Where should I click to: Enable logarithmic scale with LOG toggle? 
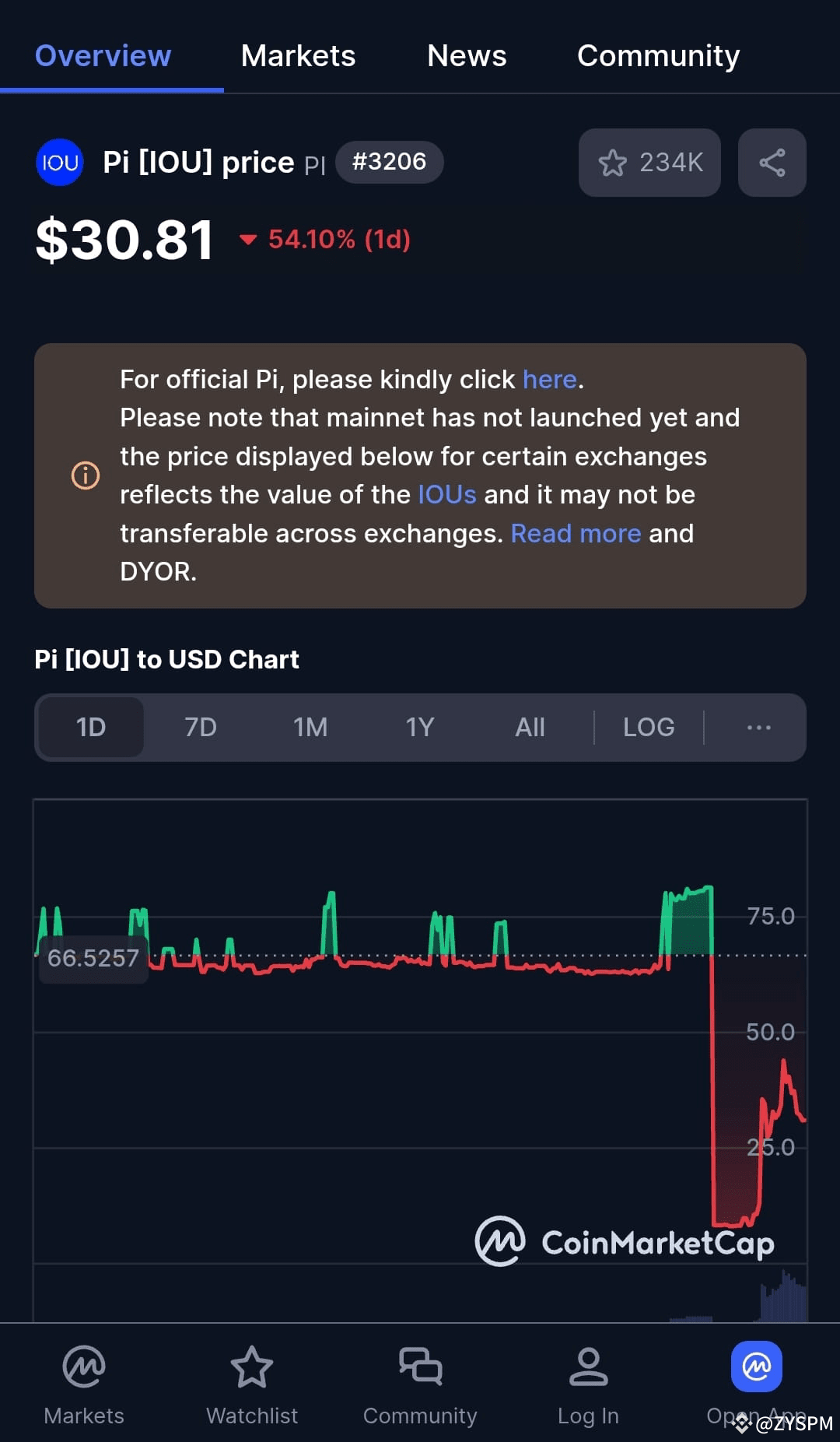tap(649, 727)
